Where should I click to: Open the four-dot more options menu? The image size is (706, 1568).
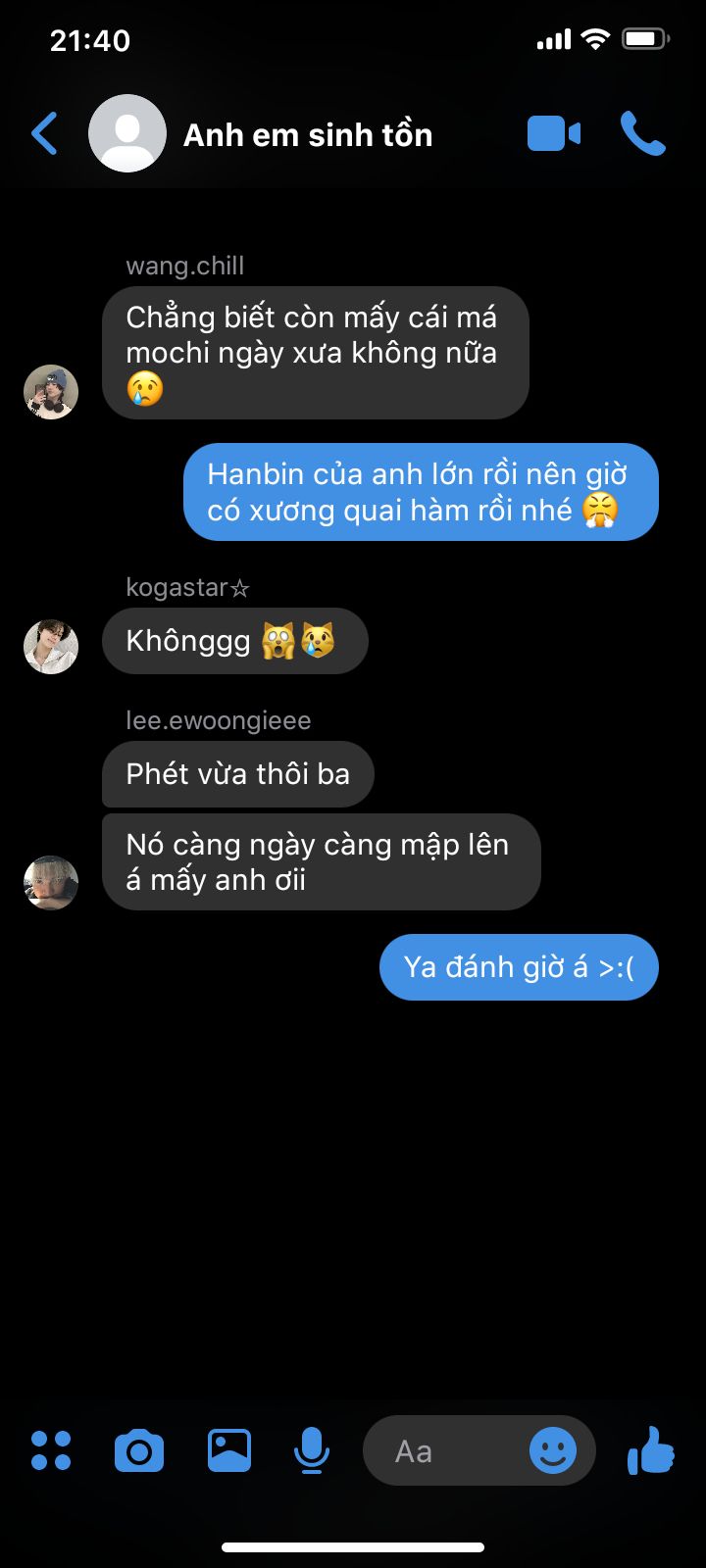click(51, 1450)
